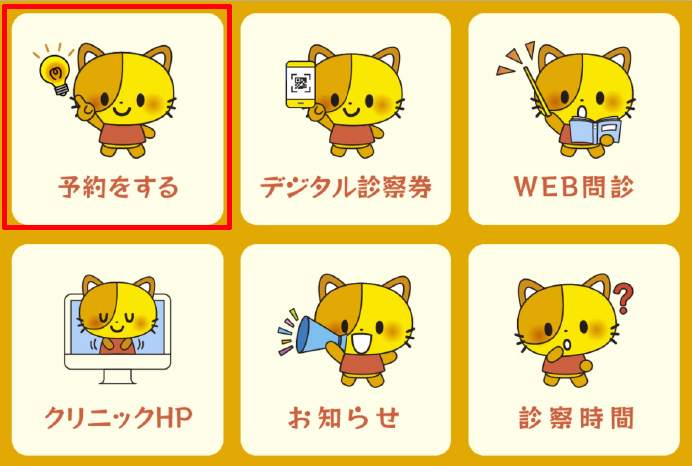Start the WEB問診 questionnaire

tap(574, 118)
